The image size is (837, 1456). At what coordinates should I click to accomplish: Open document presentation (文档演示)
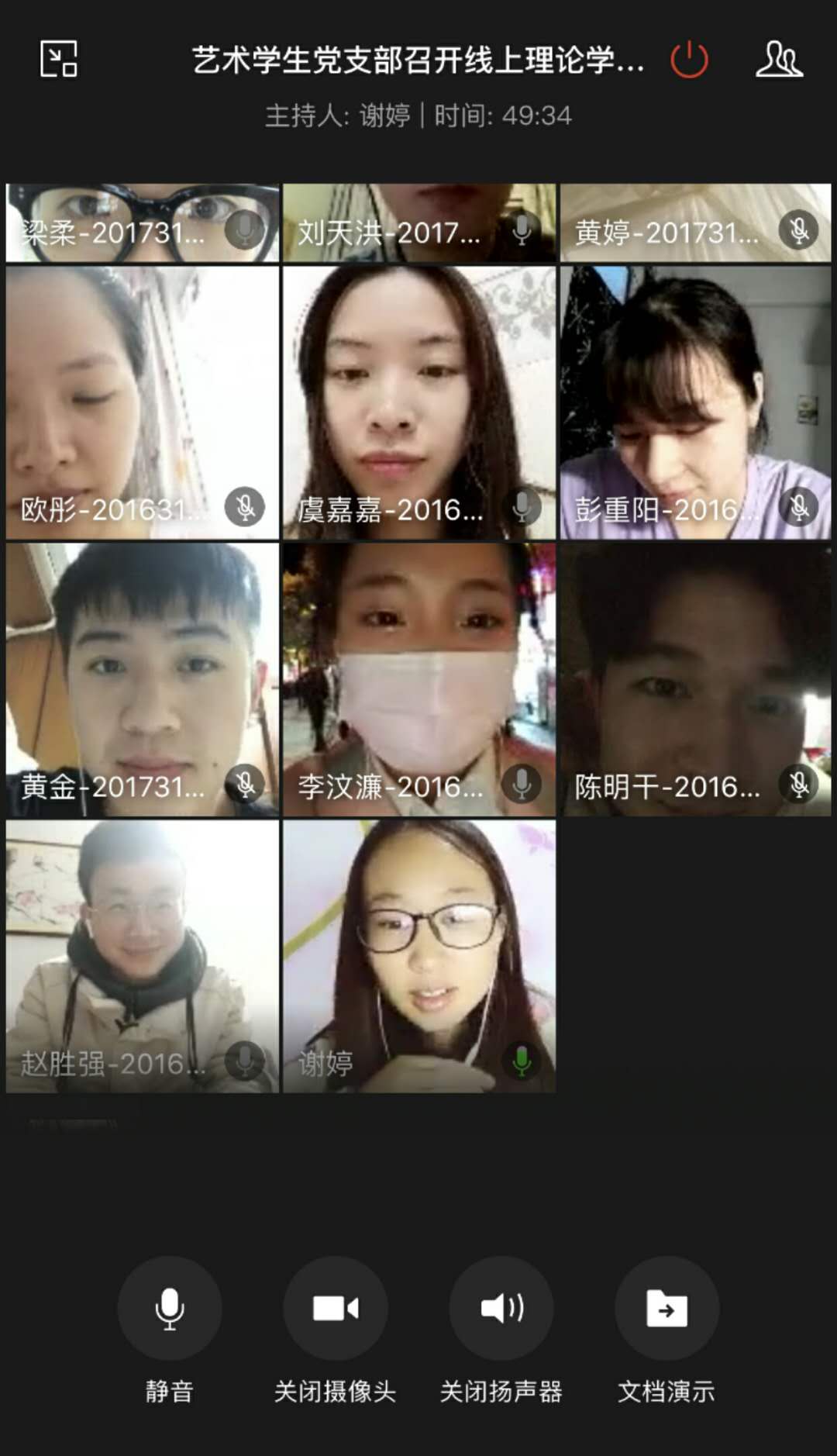(666, 1309)
